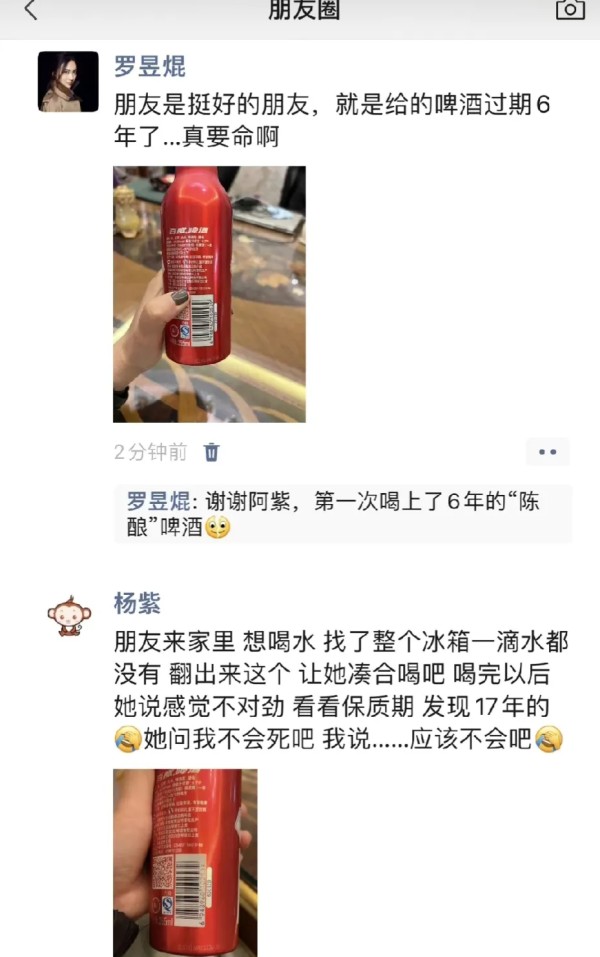
Task: Open the camera to post a moment
Action: [570, 10]
